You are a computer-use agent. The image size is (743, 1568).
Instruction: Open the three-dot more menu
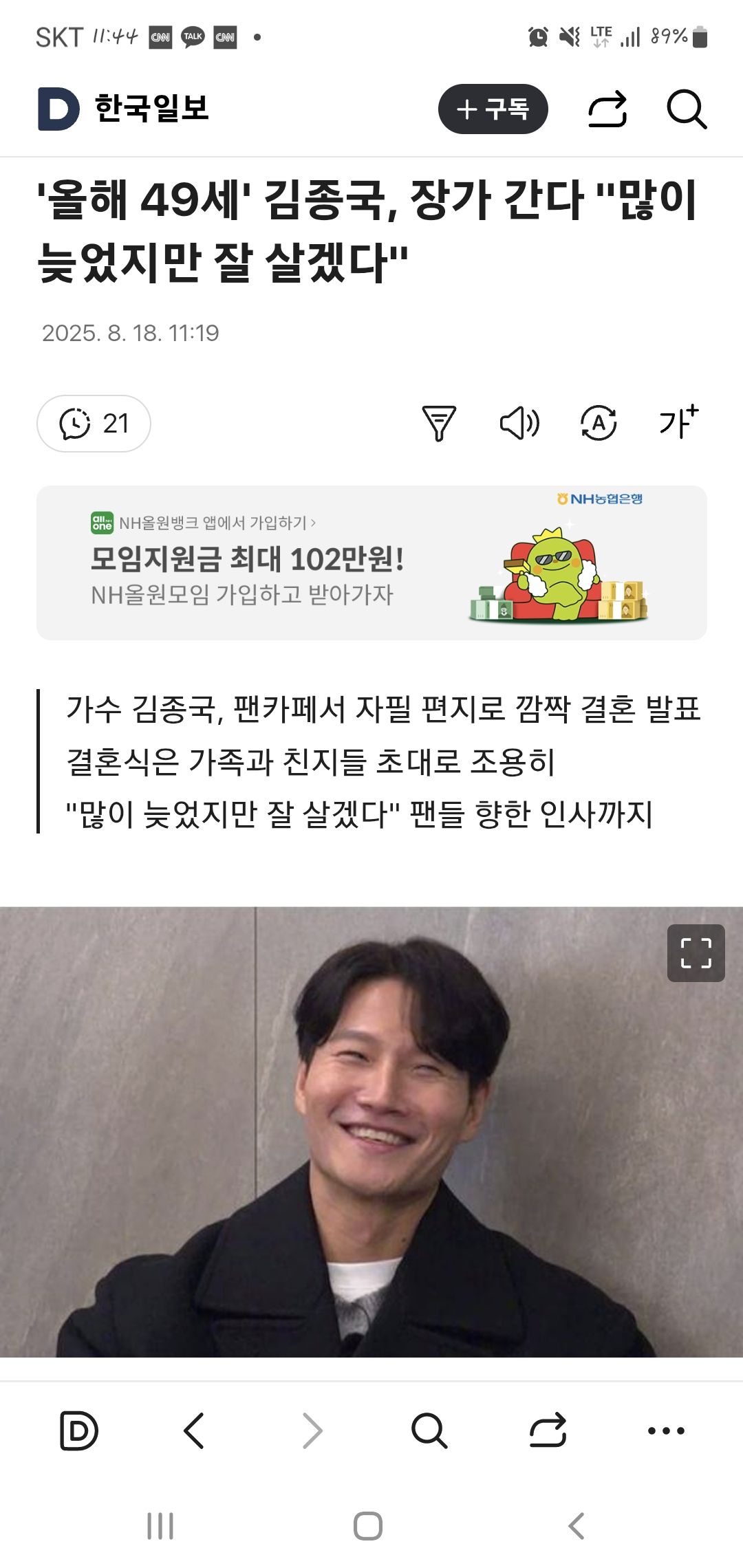pos(666,1430)
